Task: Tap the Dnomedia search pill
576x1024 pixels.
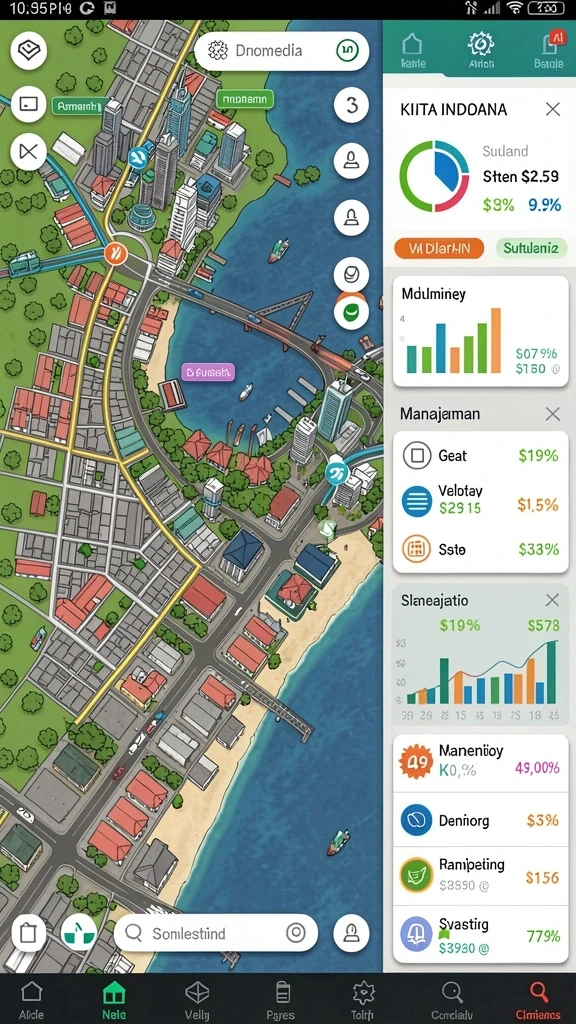Action: pos(281,50)
